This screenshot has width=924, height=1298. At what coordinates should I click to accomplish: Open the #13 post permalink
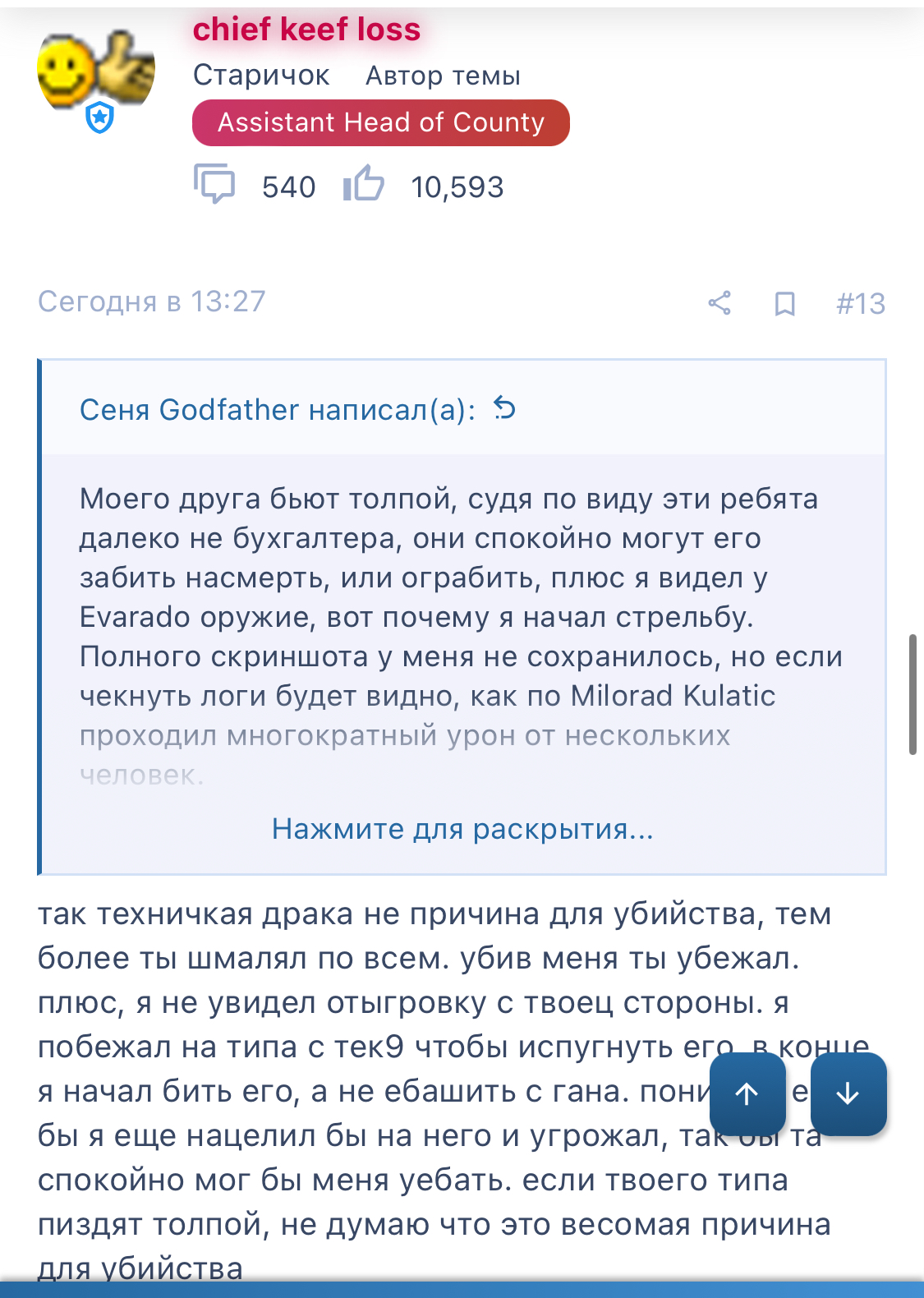[860, 304]
